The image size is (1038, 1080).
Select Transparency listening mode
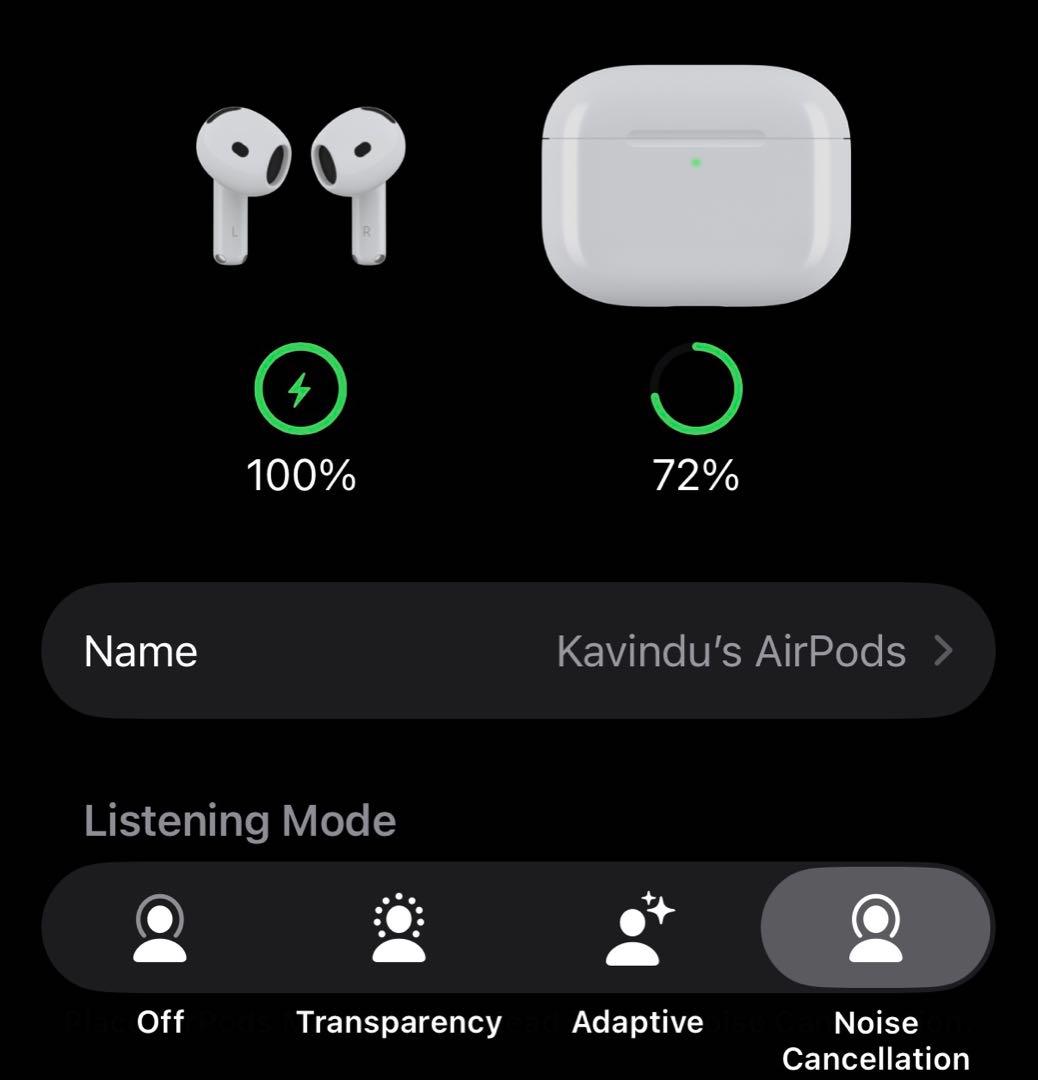(x=398, y=928)
